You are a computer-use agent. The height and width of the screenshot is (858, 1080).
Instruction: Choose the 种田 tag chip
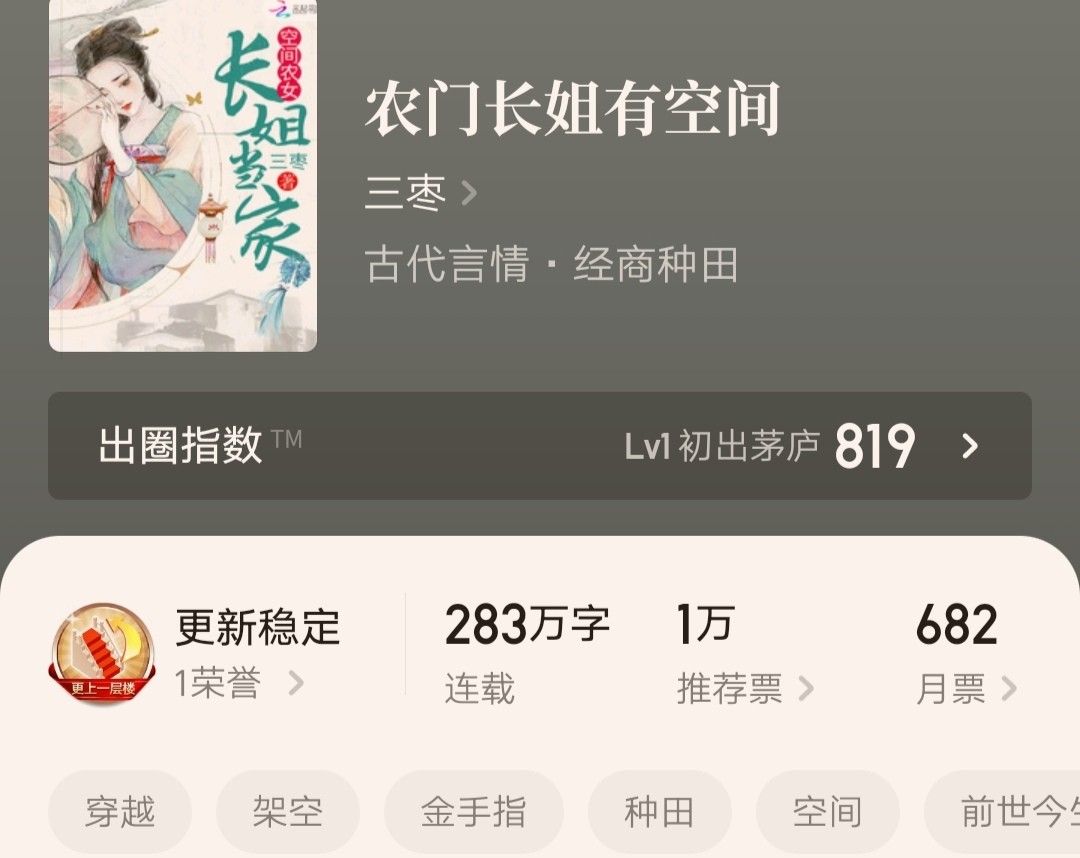(x=659, y=812)
